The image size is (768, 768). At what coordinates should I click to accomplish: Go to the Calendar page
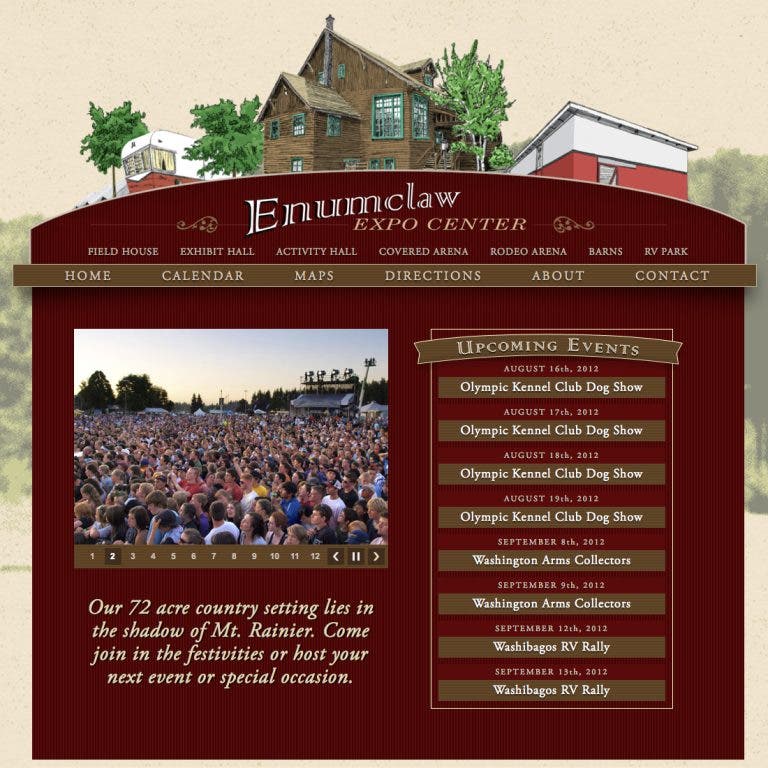[203, 276]
